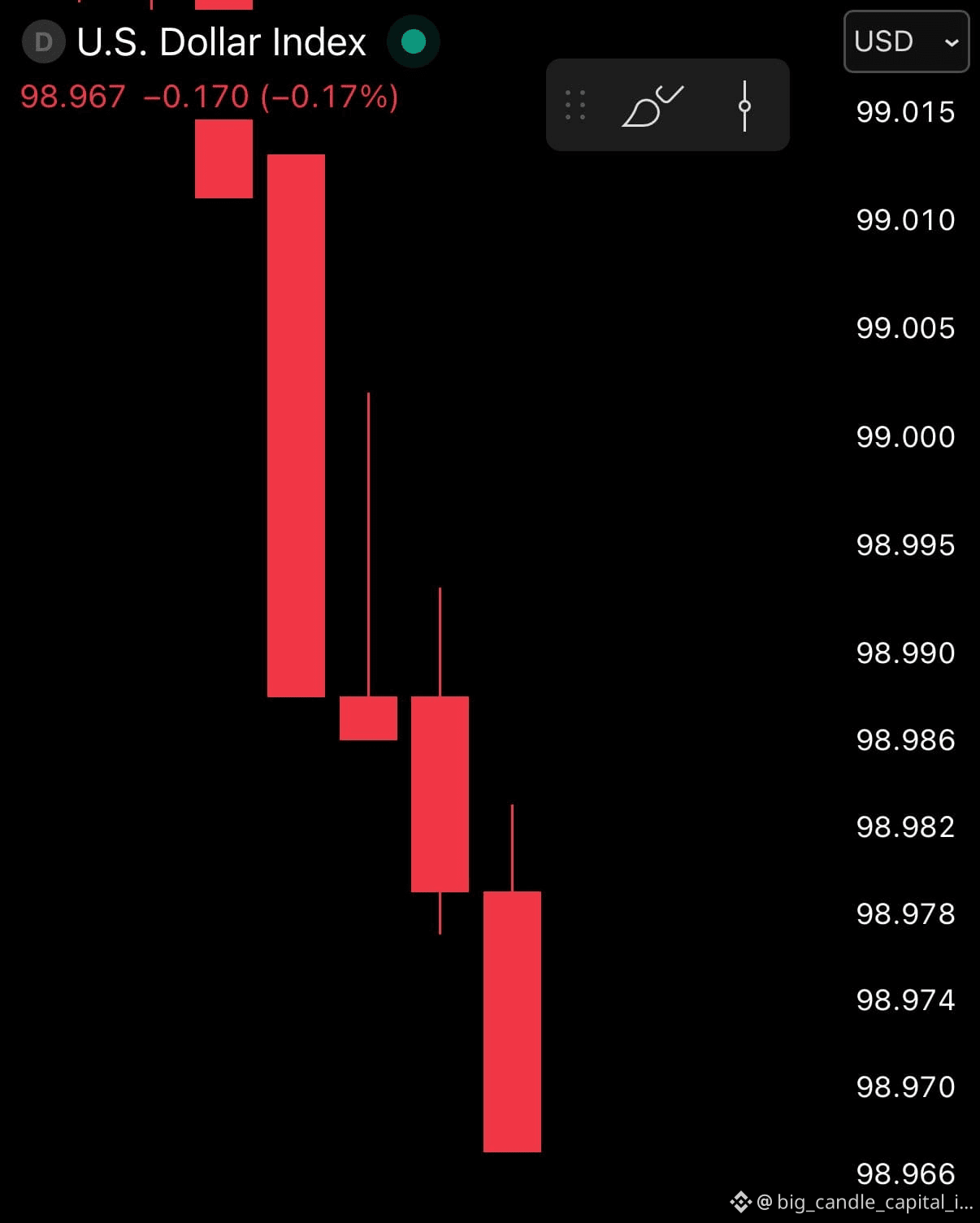This screenshot has width=980, height=1223.
Task: Click the 98.967 current price text
Action: click(72, 98)
